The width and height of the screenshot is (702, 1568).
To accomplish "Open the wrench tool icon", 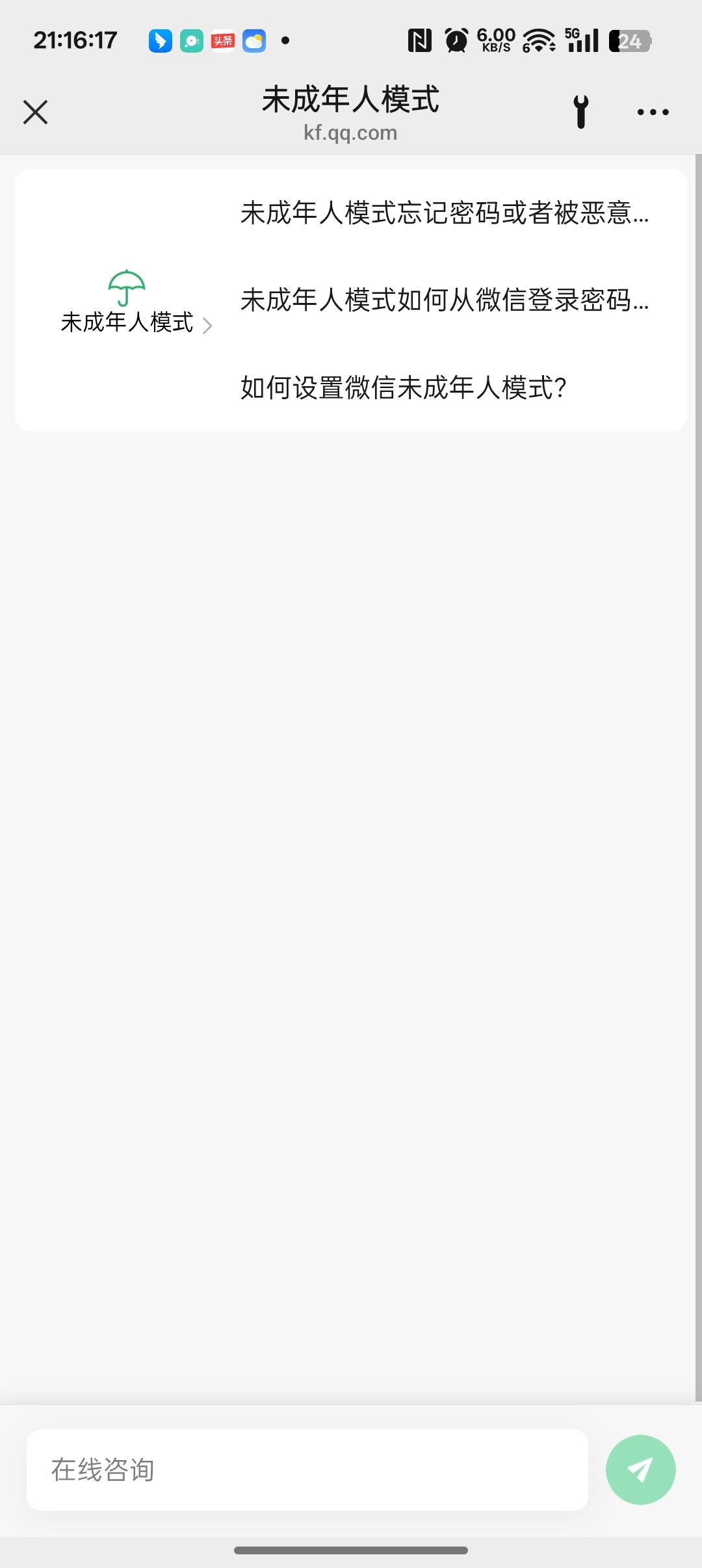I will (581, 112).
